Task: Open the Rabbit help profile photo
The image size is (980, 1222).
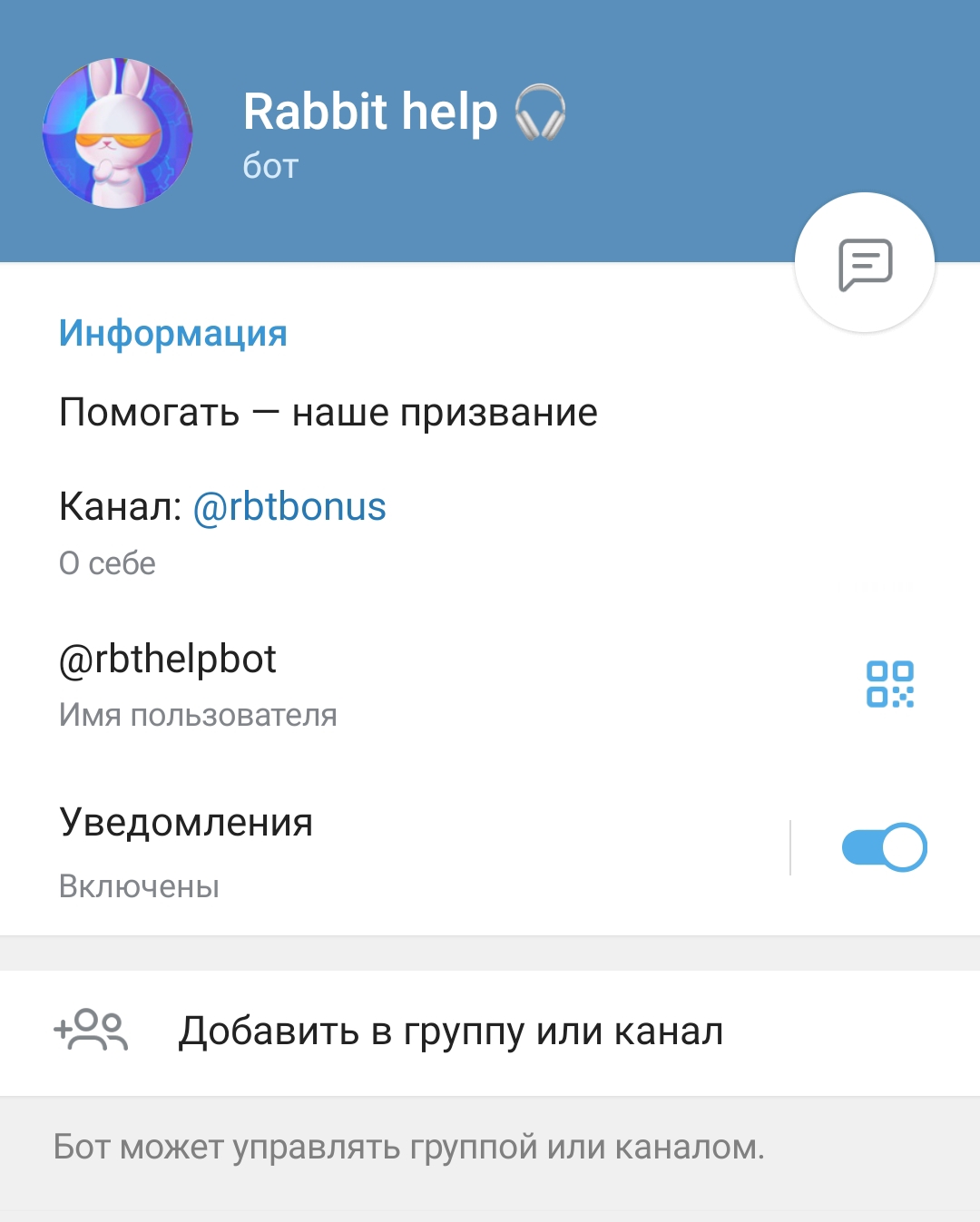Action: [x=118, y=133]
